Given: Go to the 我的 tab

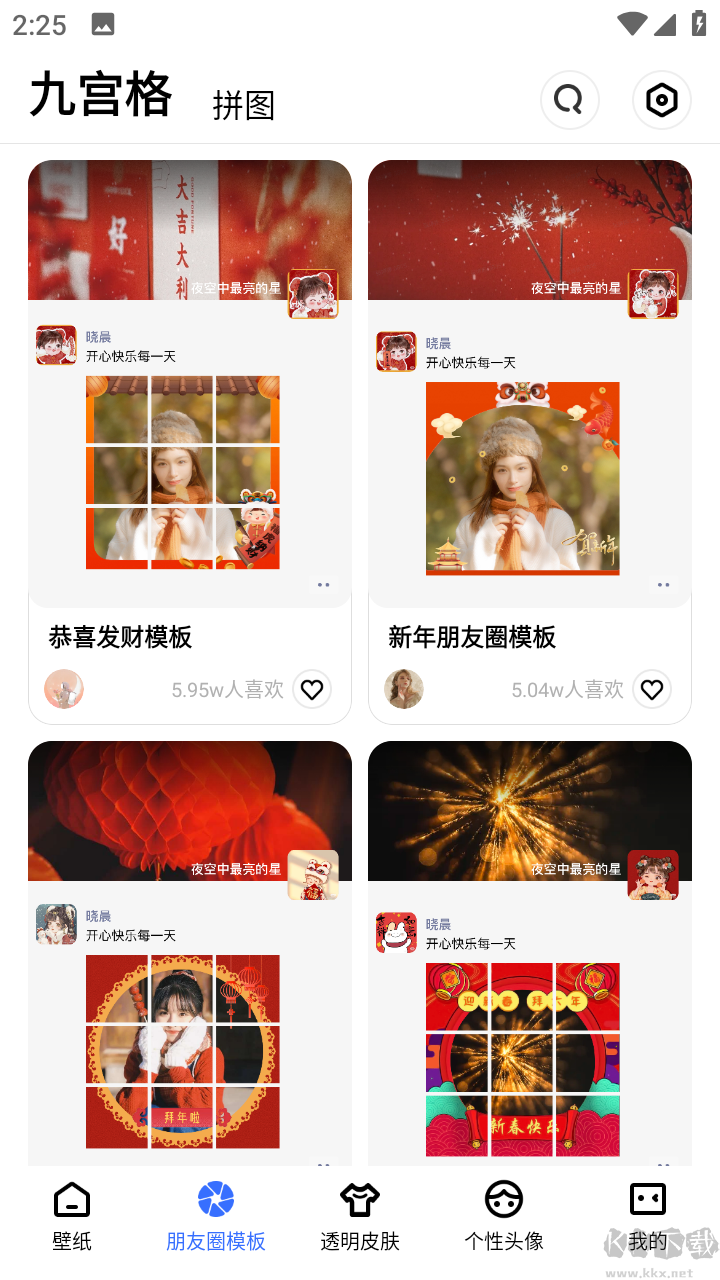Looking at the screenshot, I should coord(647,1216).
